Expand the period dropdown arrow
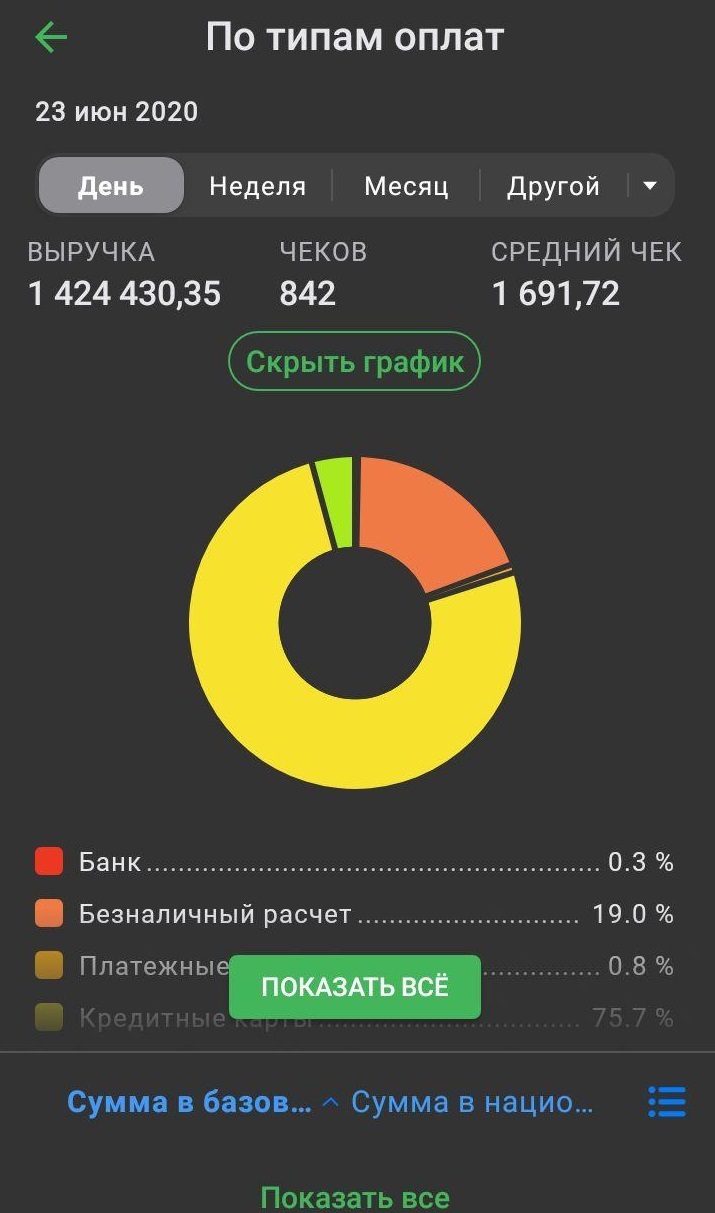The height and width of the screenshot is (1213, 715). [650, 186]
